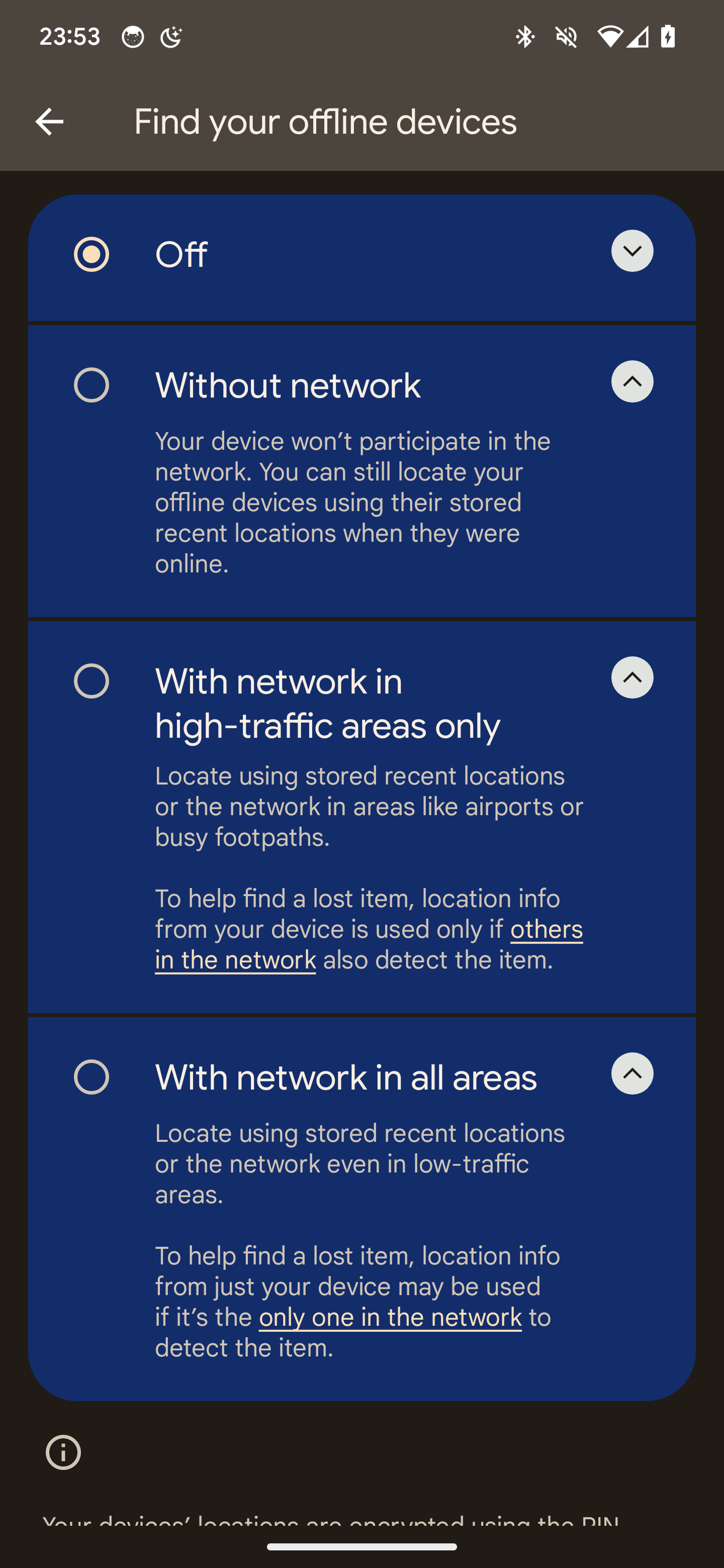Image resolution: width=724 pixels, height=1568 pixels.
Task: Follow the "only one in the network" link
Action: [390, 1317]
